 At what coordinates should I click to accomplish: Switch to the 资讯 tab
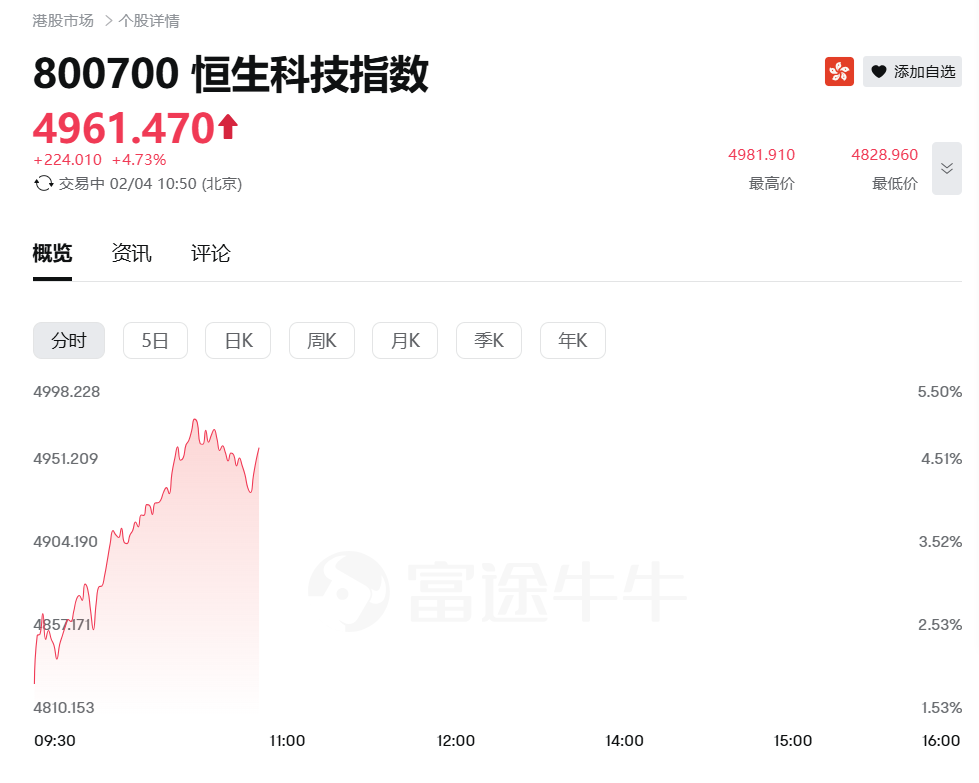131,253
